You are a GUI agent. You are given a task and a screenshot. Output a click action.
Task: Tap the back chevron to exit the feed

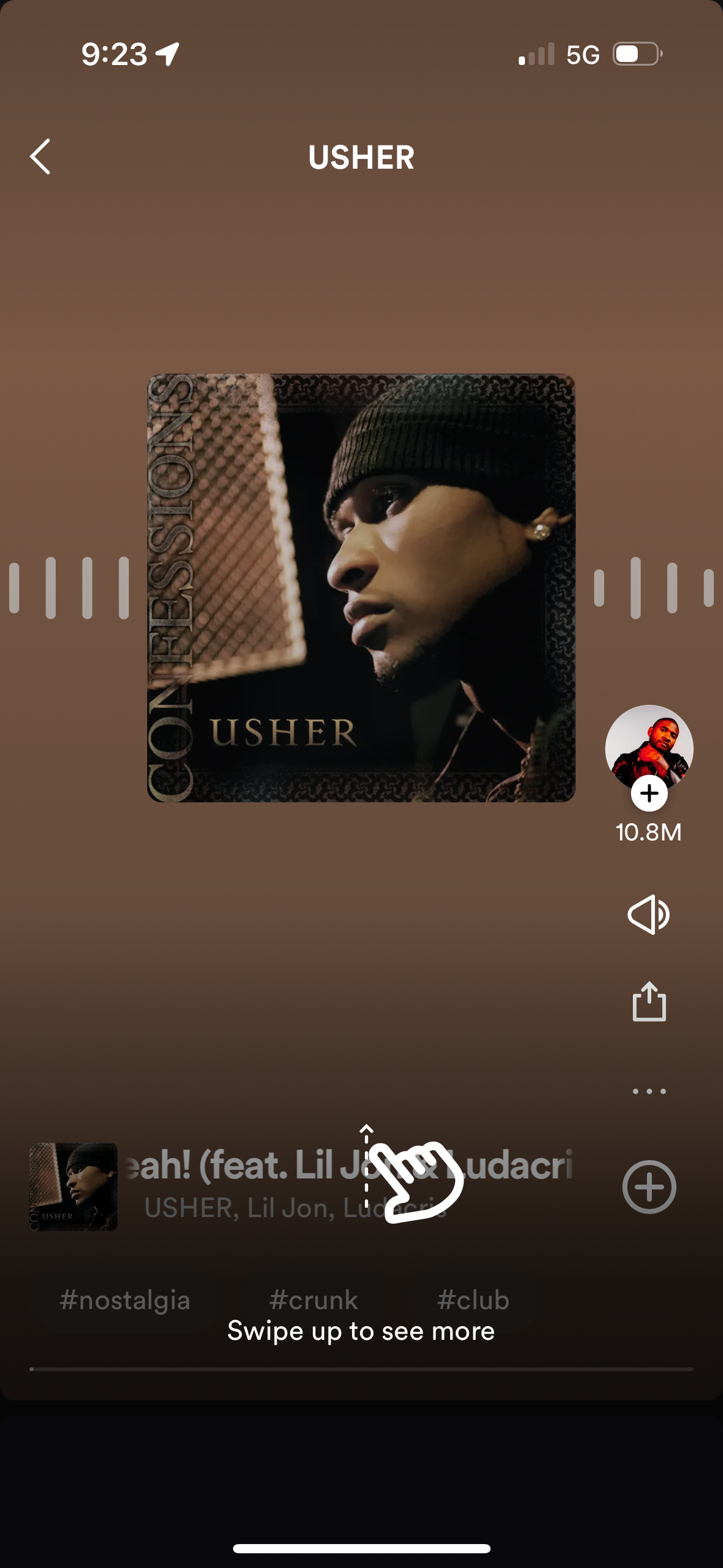[40, 158]
